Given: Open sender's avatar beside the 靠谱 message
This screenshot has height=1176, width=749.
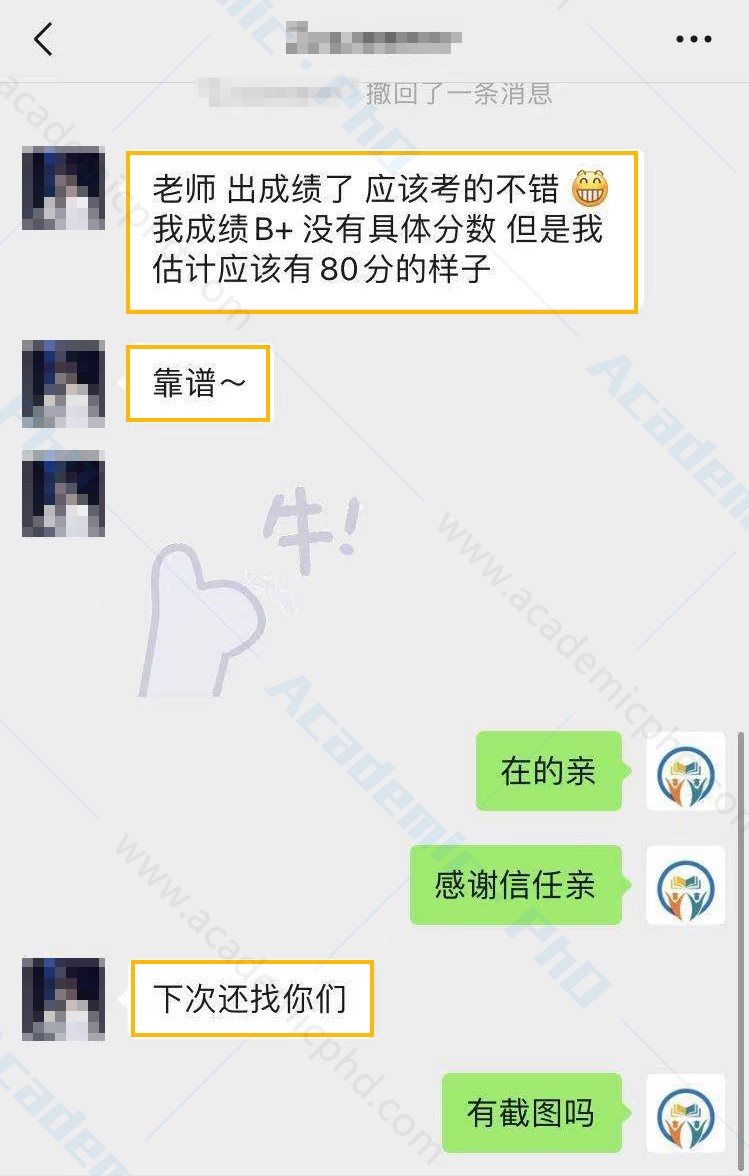Looking at the screenshot, I should click(x=63, y=384).
